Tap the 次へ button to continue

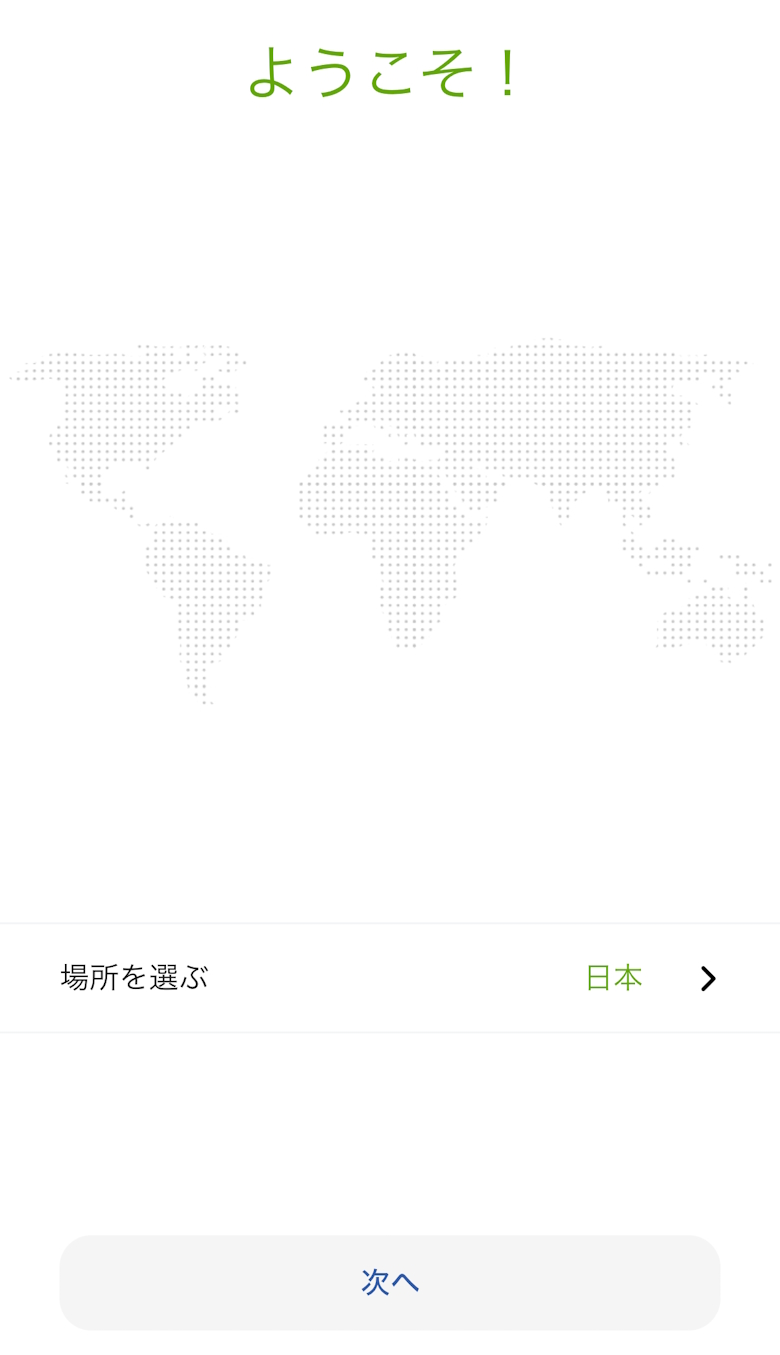pyautogui.click(x=389, y=1282)
